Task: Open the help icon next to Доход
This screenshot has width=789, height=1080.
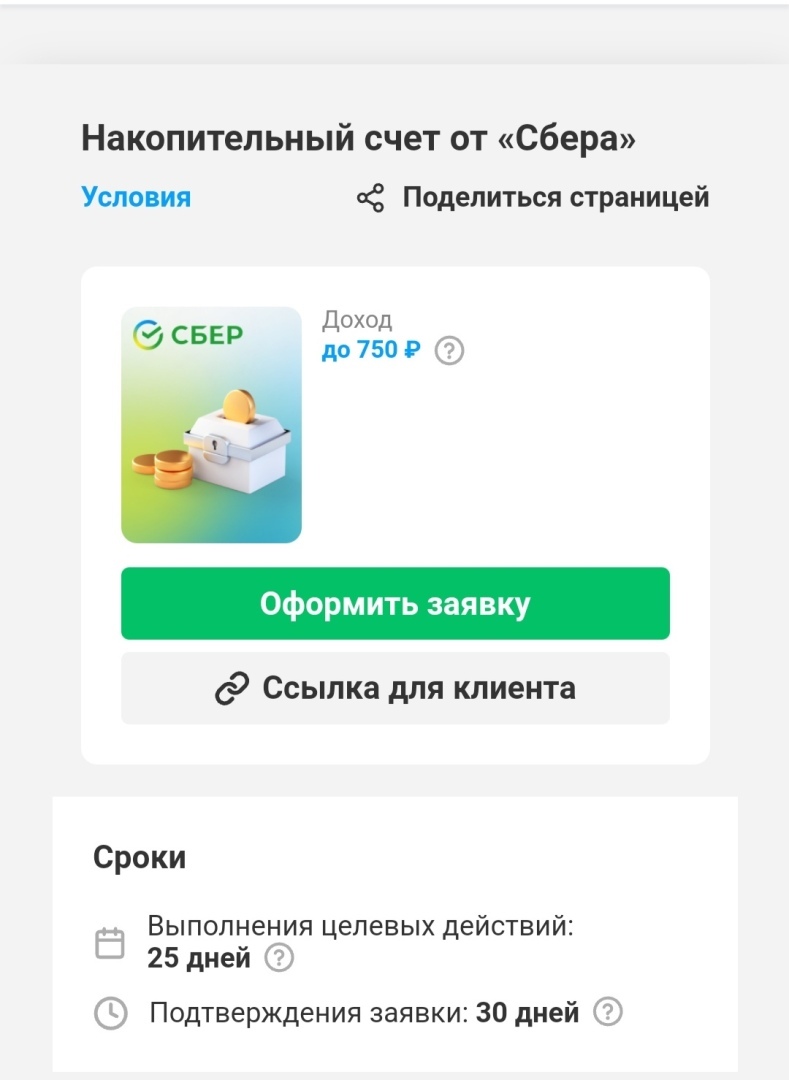Action: coord(451,351)
